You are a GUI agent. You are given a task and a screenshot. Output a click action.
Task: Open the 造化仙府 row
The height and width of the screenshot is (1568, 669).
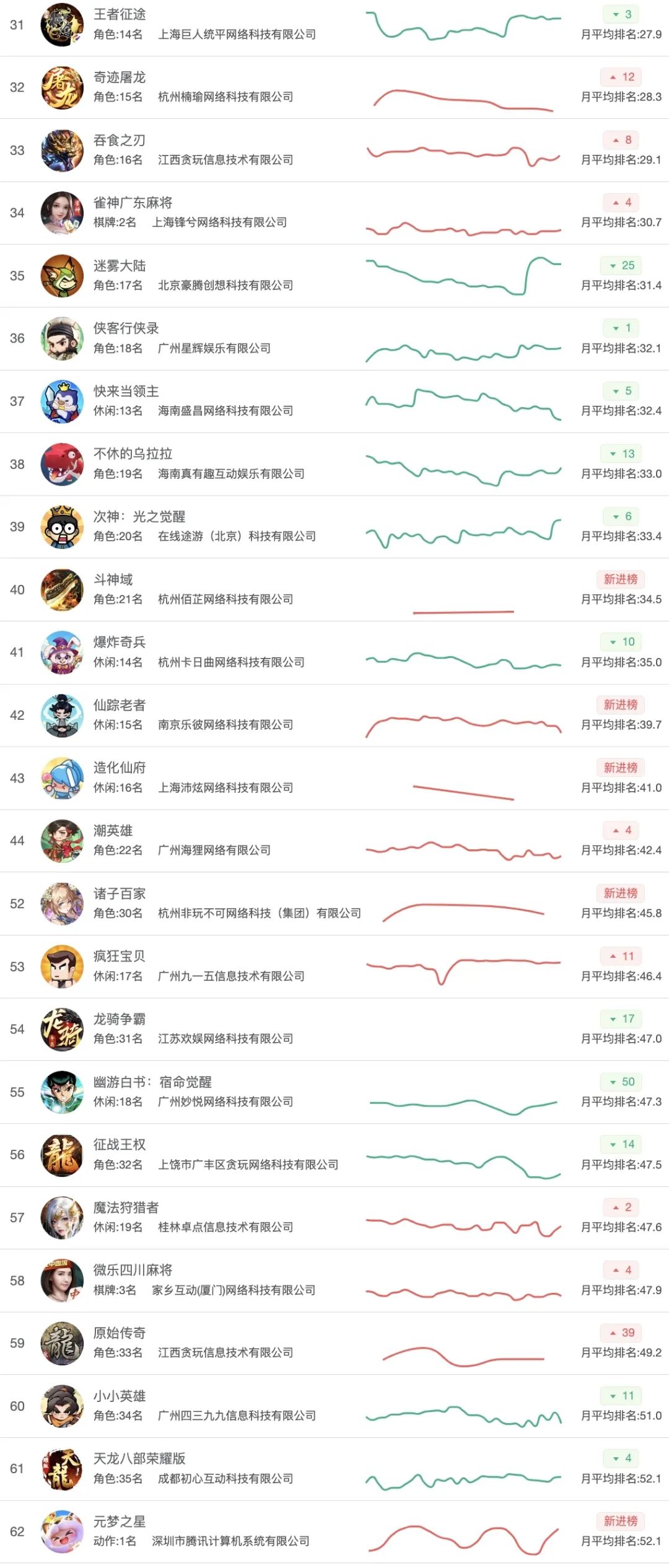(x=120, y=768)
